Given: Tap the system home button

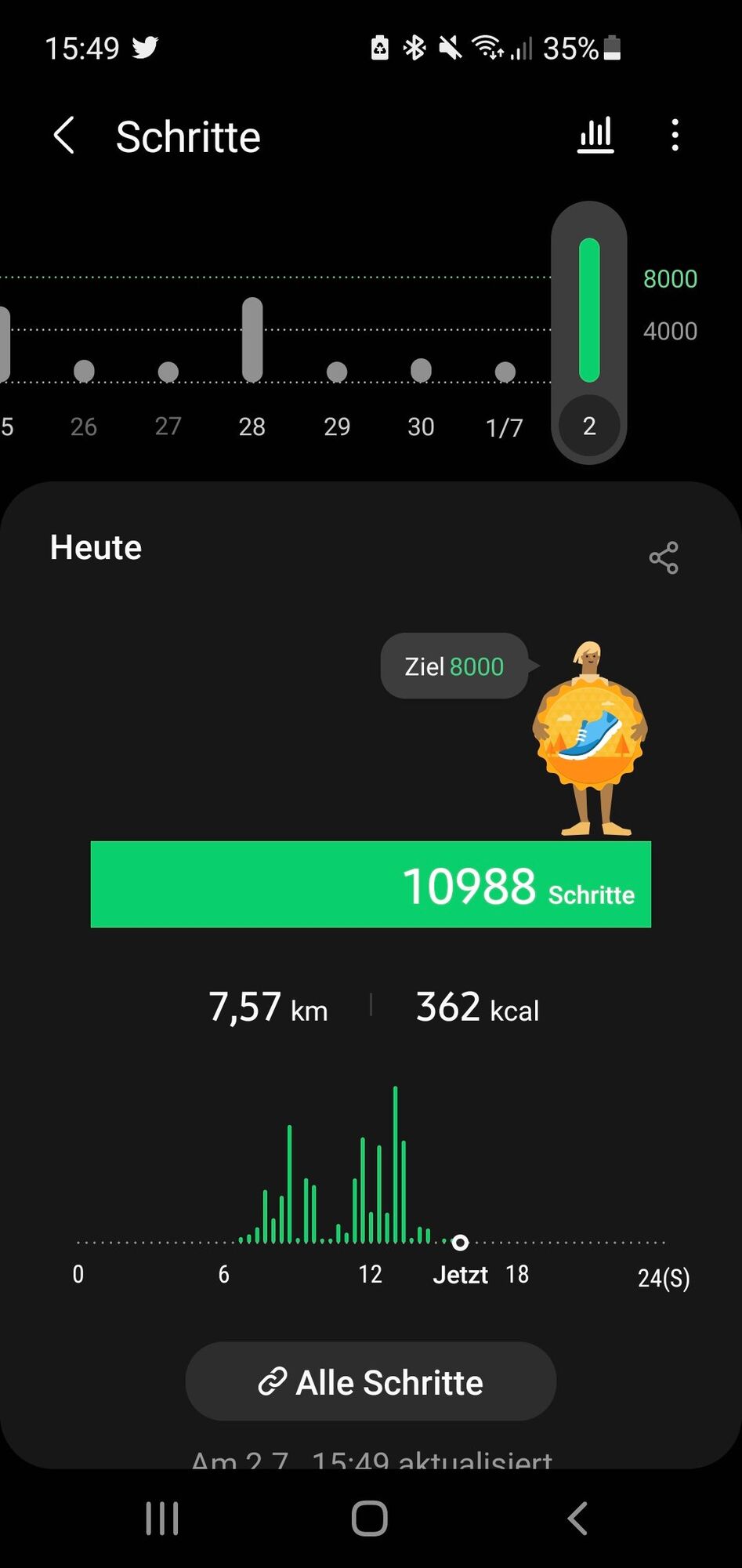Looking at the screenshot, I should coord(370,1519).
